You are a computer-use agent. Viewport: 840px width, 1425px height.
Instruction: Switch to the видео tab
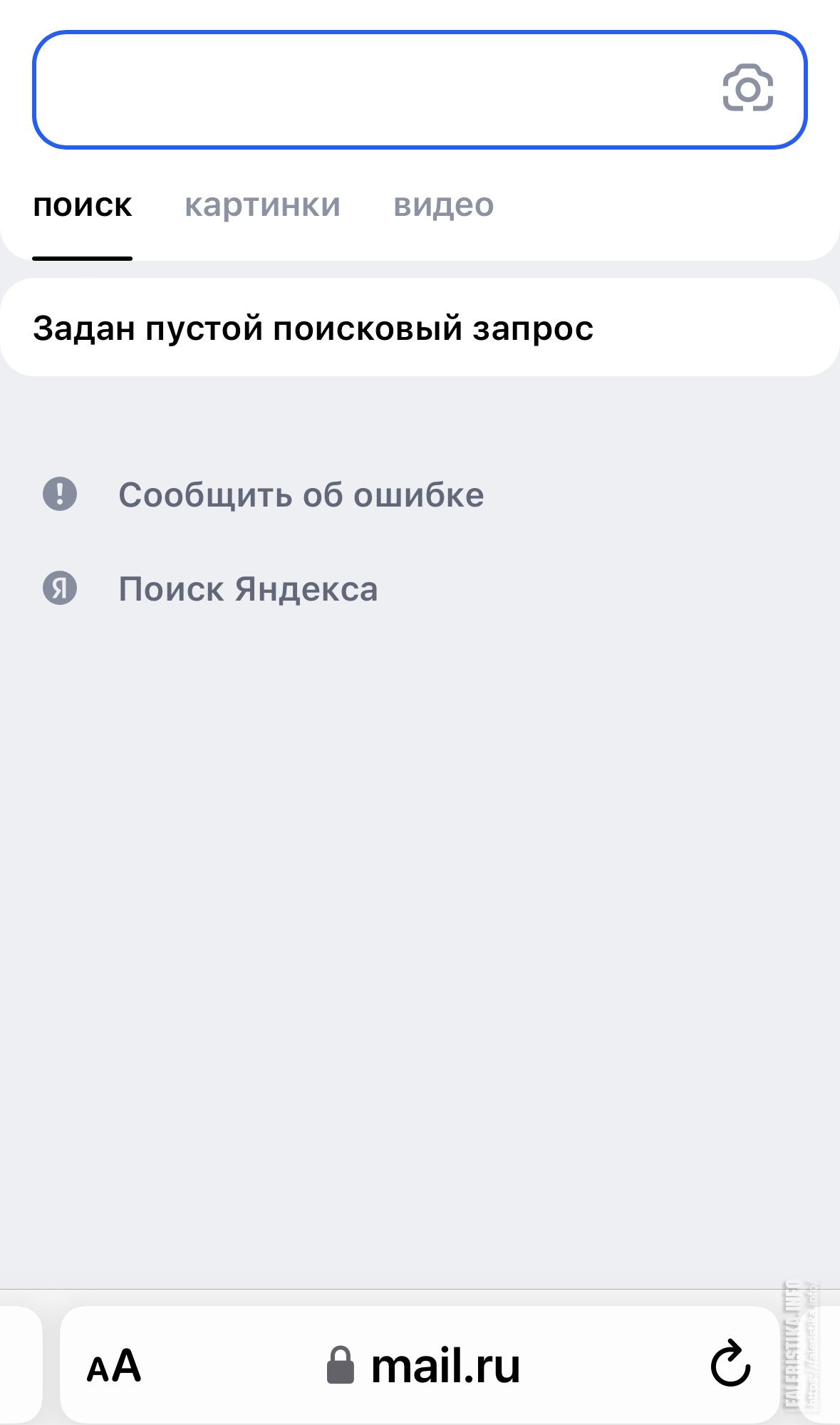tap(443, 206)
